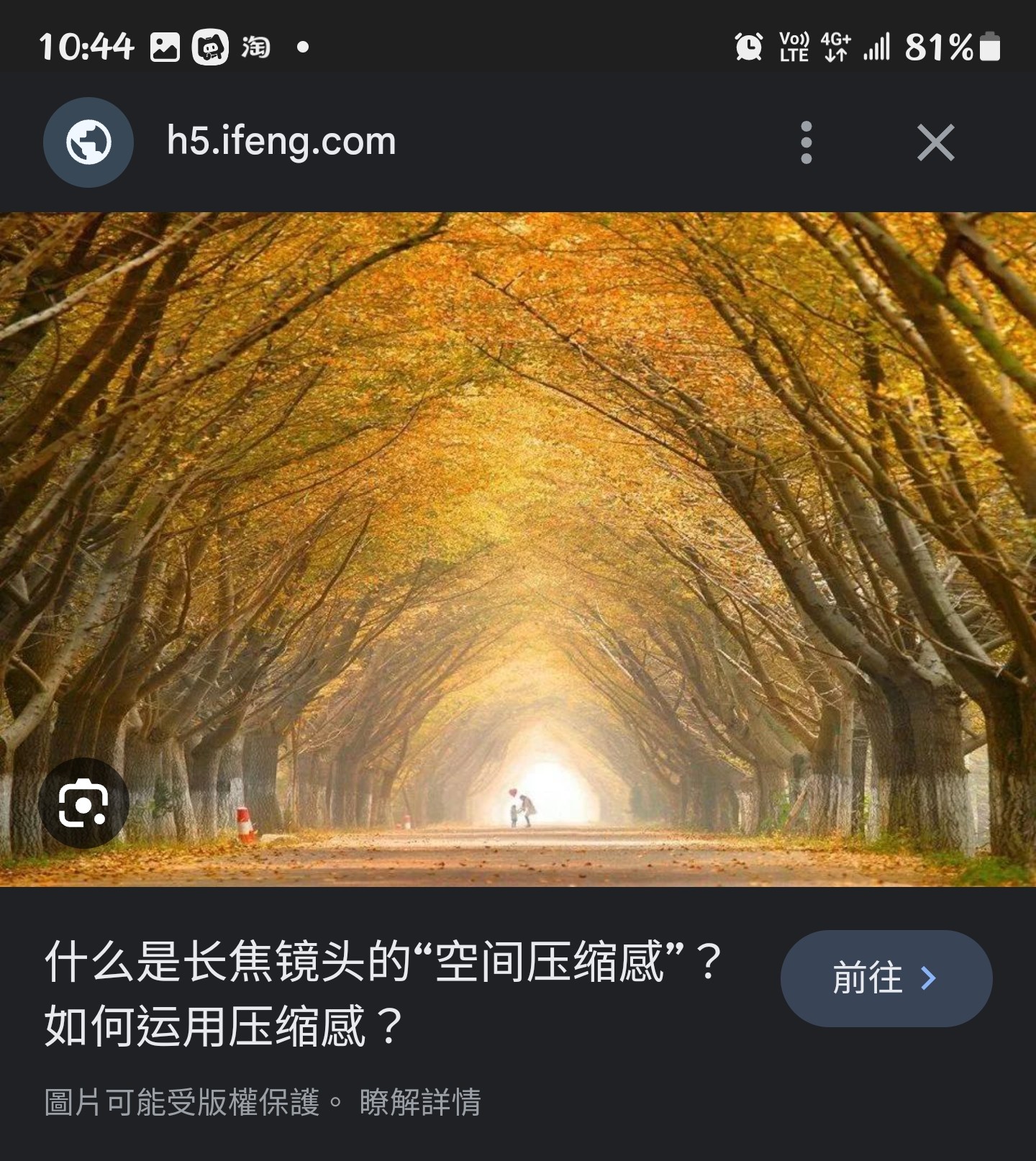The image size is (1036, 1161).
Task: Open the three-dot overflow menu
Action: coord(806,142)
